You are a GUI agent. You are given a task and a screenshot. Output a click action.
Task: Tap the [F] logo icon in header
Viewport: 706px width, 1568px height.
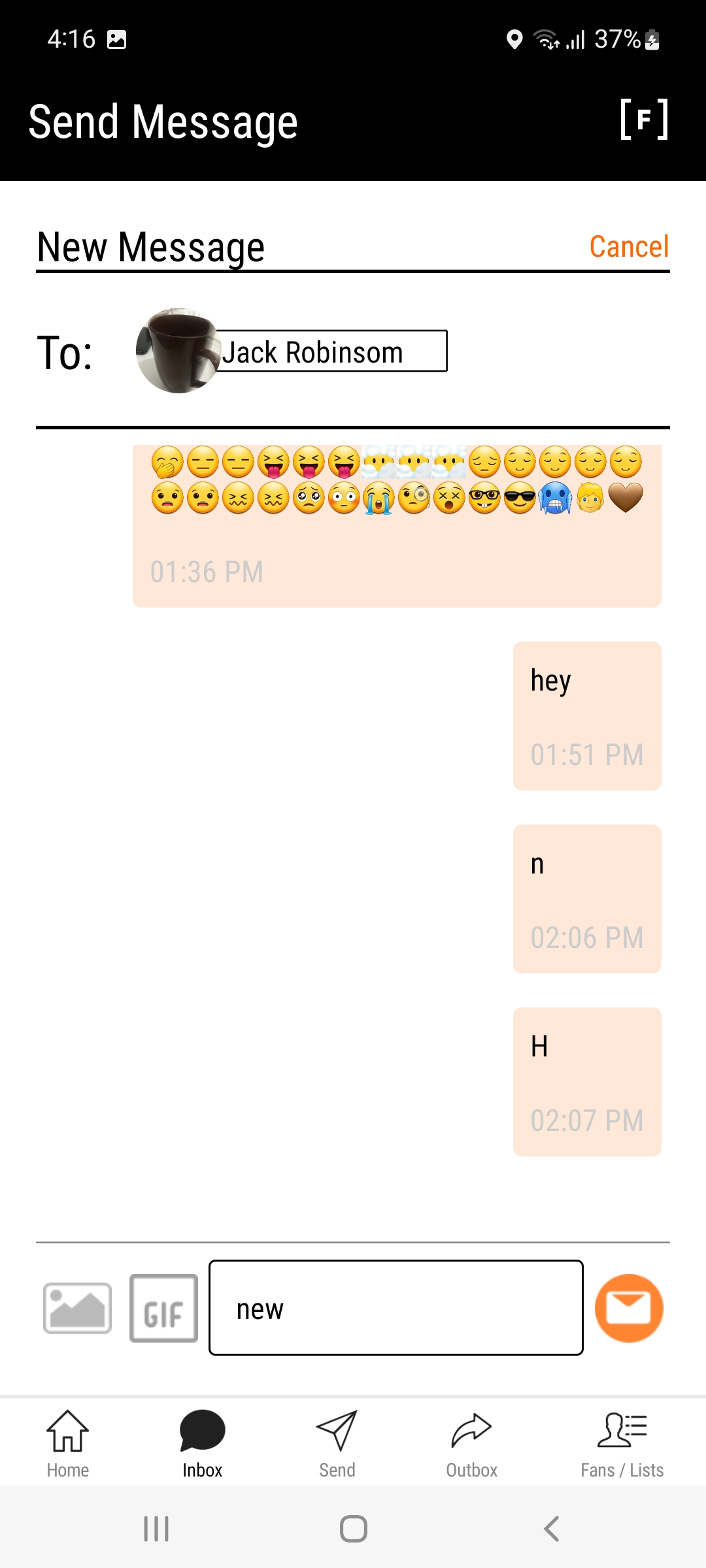coord(644,120)
